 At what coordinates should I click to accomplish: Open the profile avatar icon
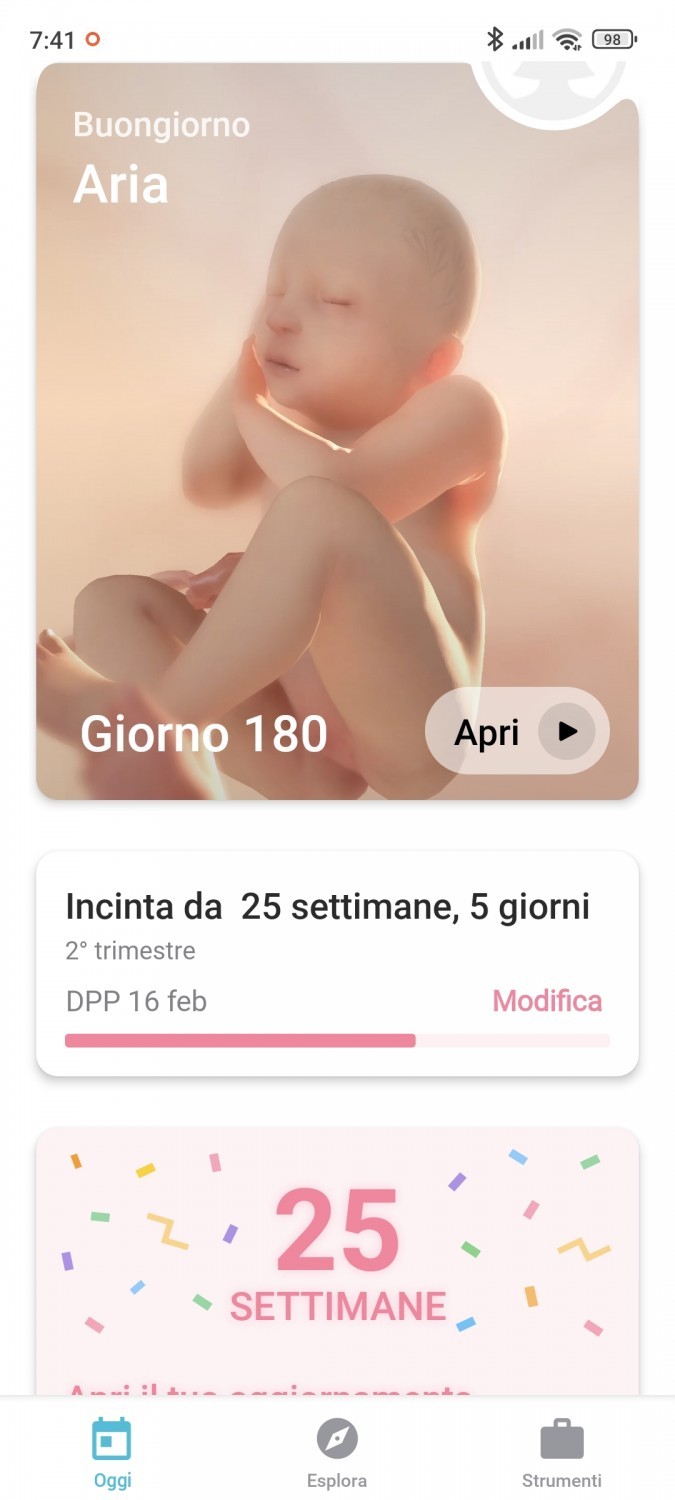tap(553, 82)
